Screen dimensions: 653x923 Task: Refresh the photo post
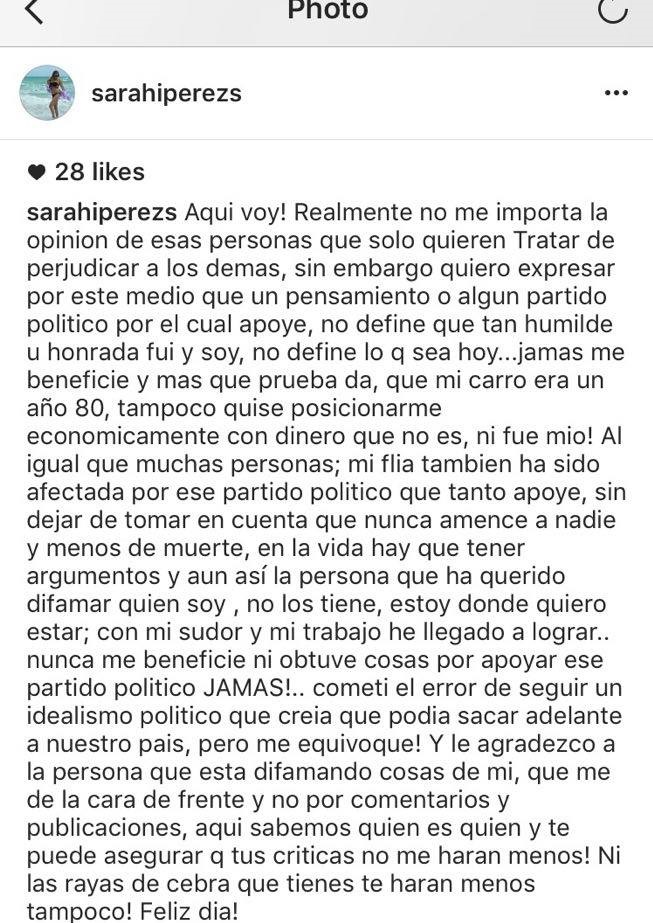612,10
